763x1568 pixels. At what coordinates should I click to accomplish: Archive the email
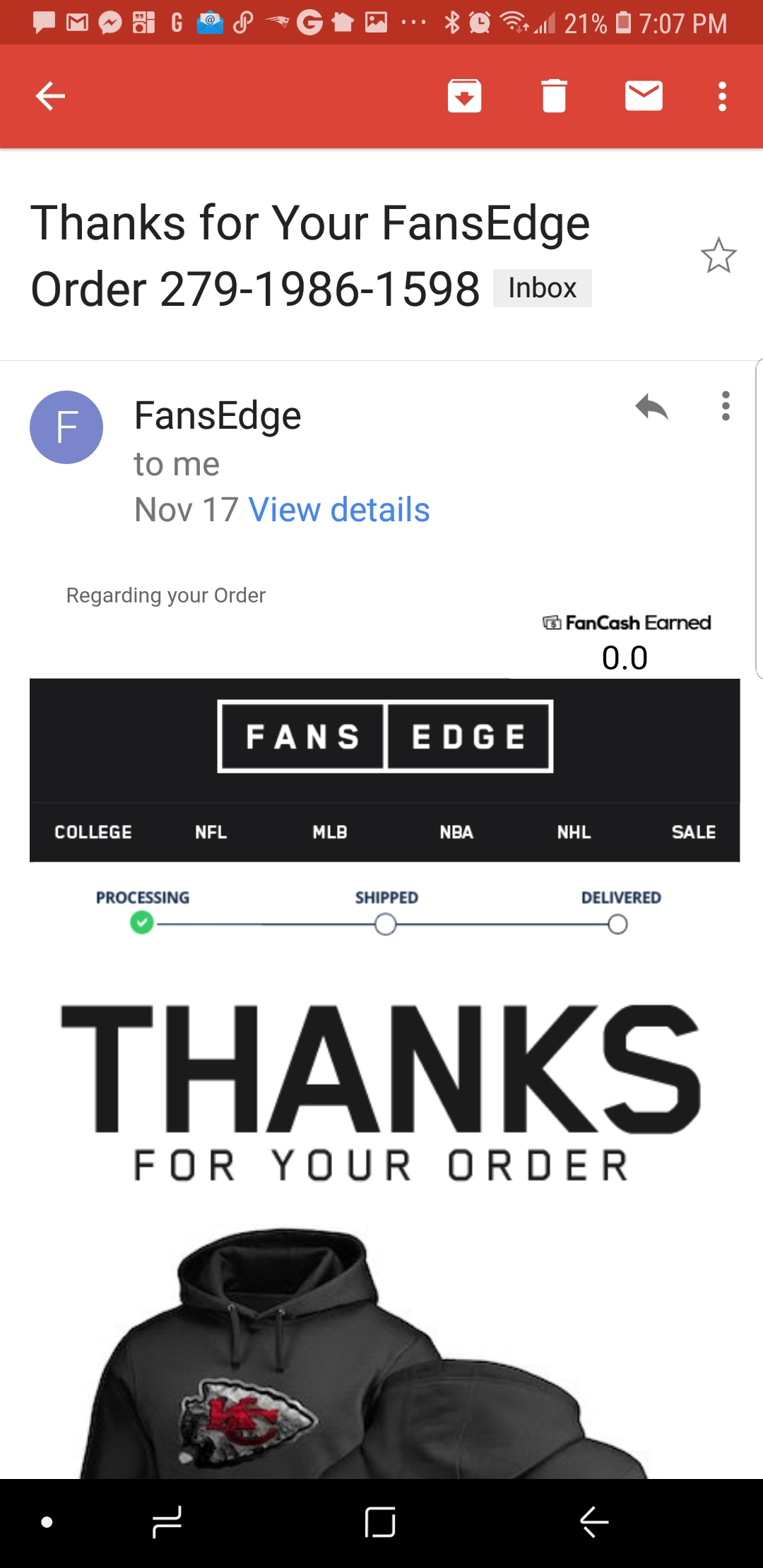tap(466, 96)
